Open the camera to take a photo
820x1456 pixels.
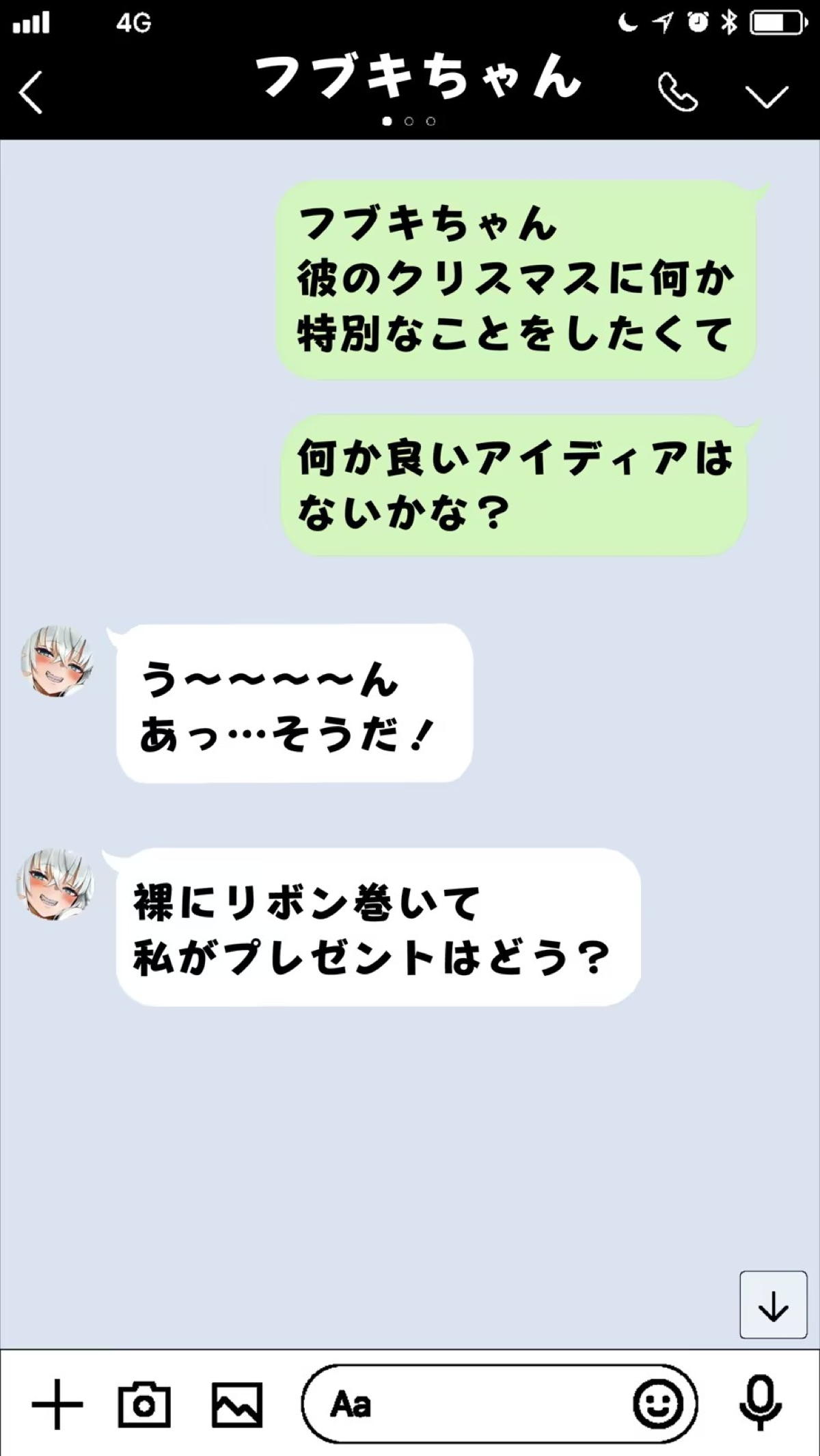point(143,1404)
